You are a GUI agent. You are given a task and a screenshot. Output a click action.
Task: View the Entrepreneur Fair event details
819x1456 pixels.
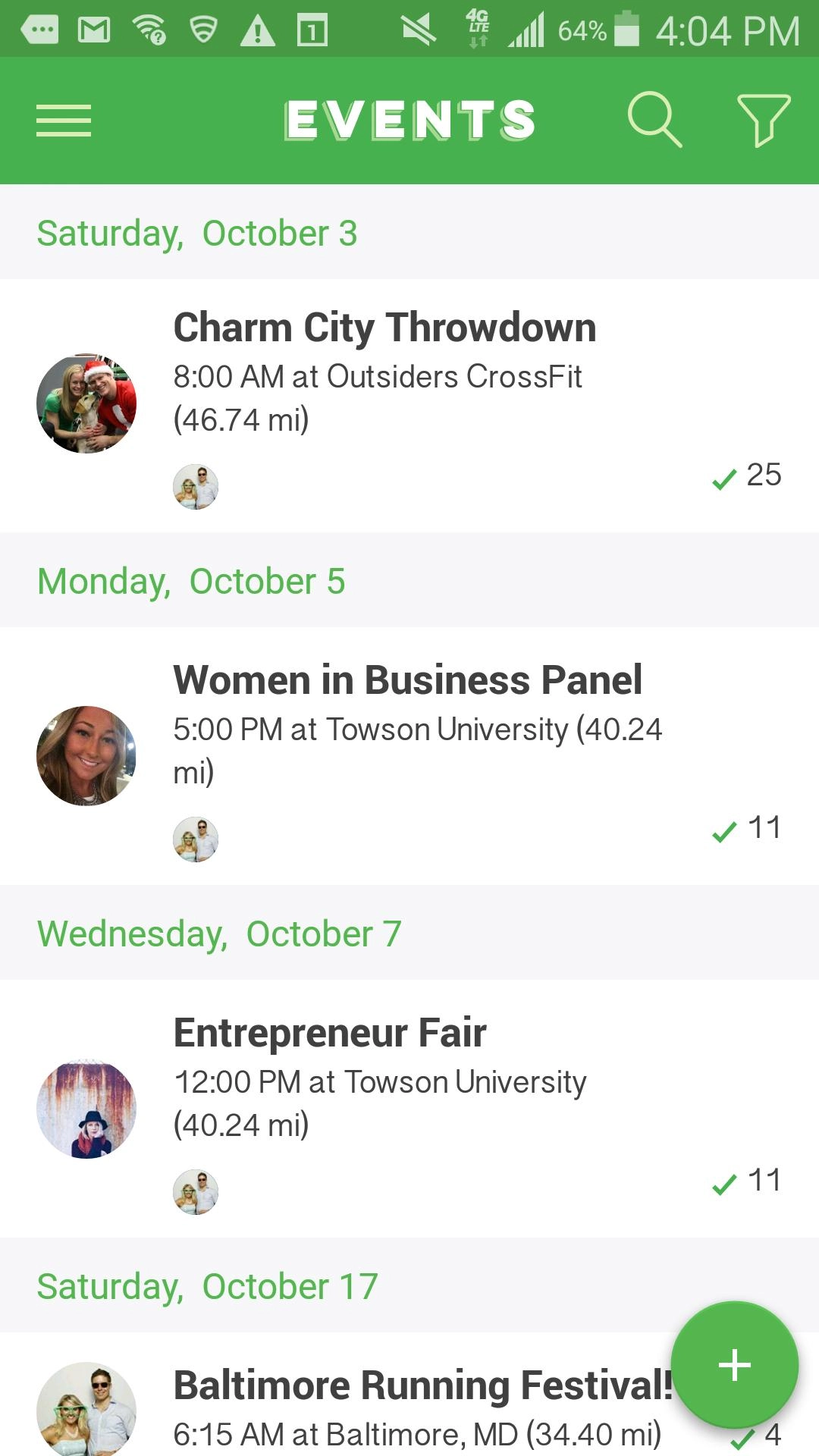pos(330,1033)
